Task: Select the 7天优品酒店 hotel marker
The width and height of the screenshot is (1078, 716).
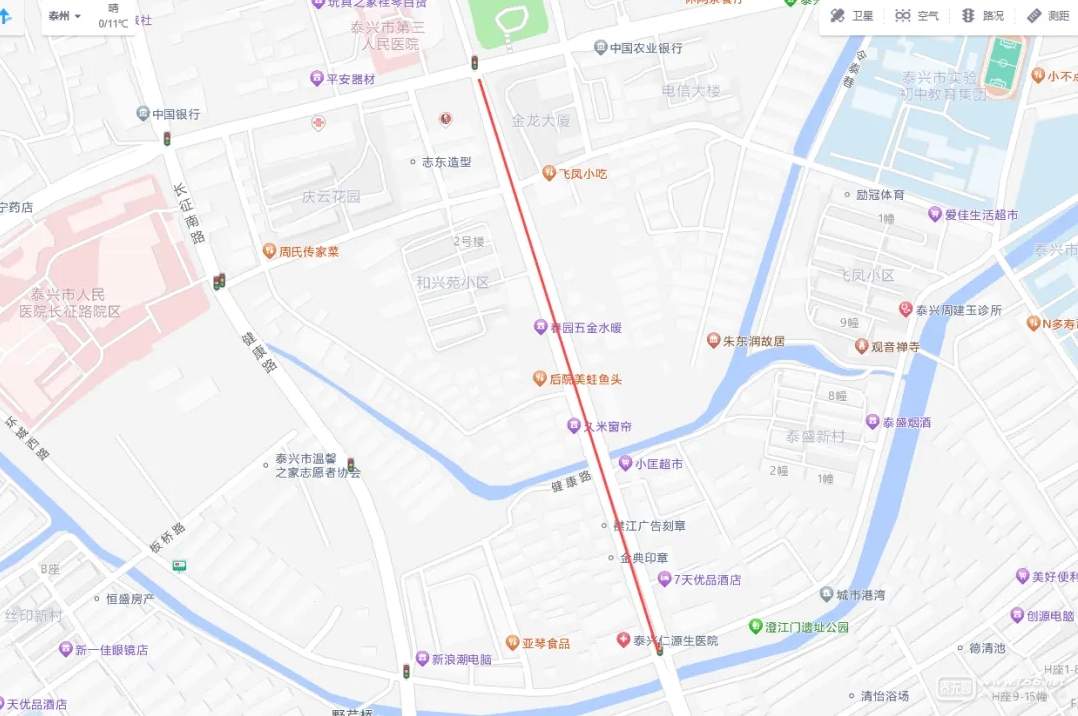Action: [664, 579]
